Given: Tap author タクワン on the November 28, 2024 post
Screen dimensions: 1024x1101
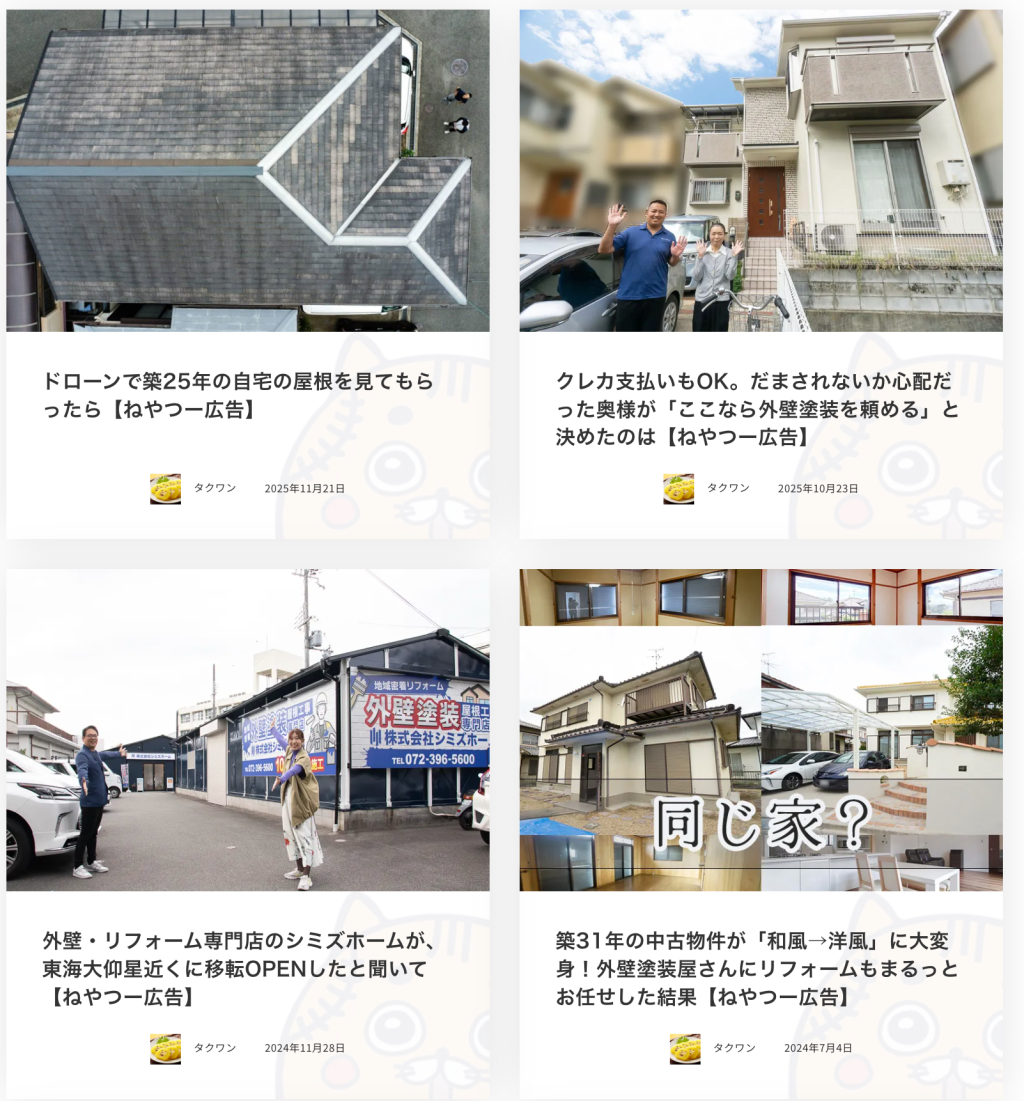Looking at the screenshot, I should [x=214, y=1047].
